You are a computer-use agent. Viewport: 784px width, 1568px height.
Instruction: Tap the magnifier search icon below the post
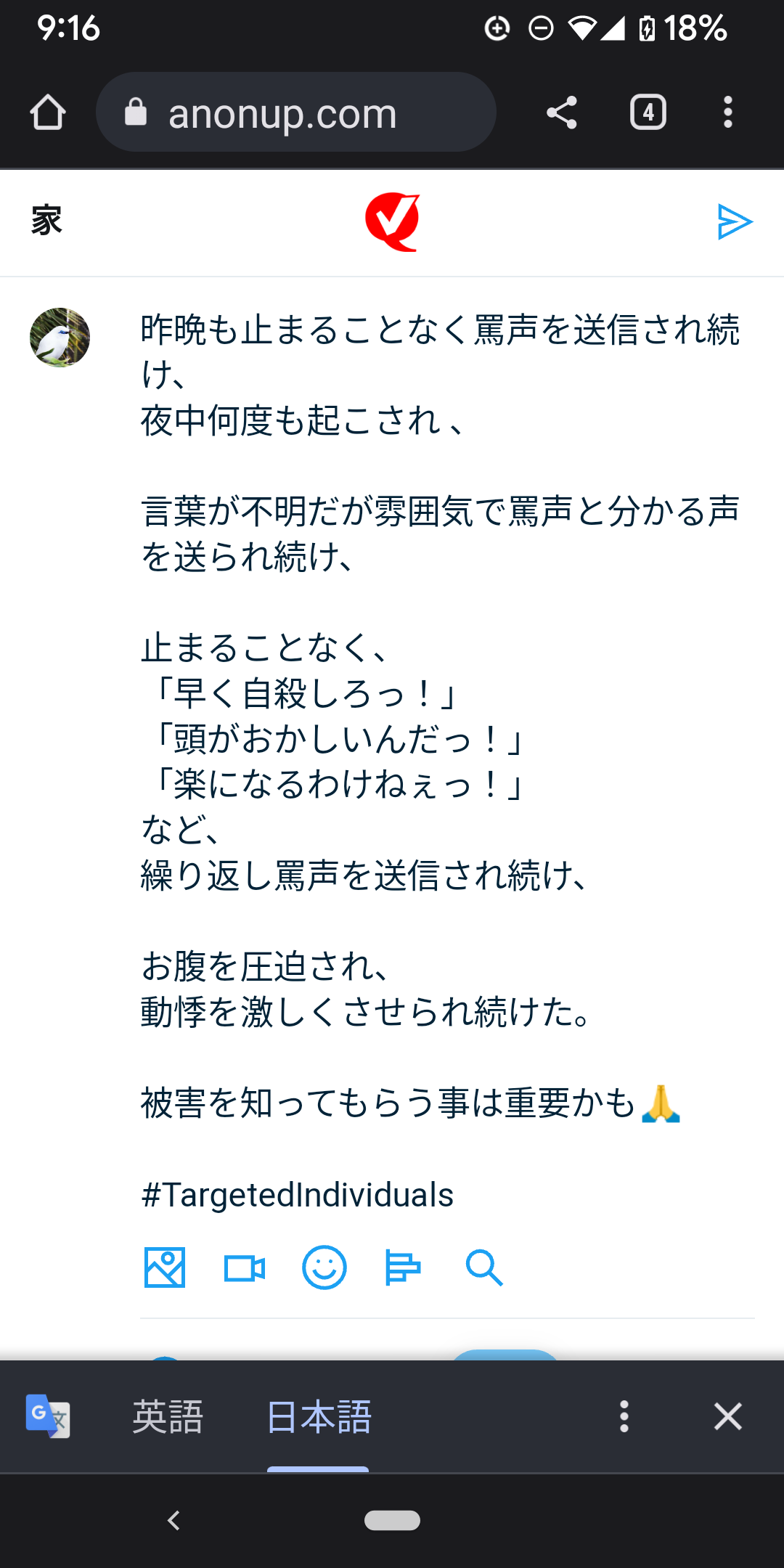coord(483,1268)
